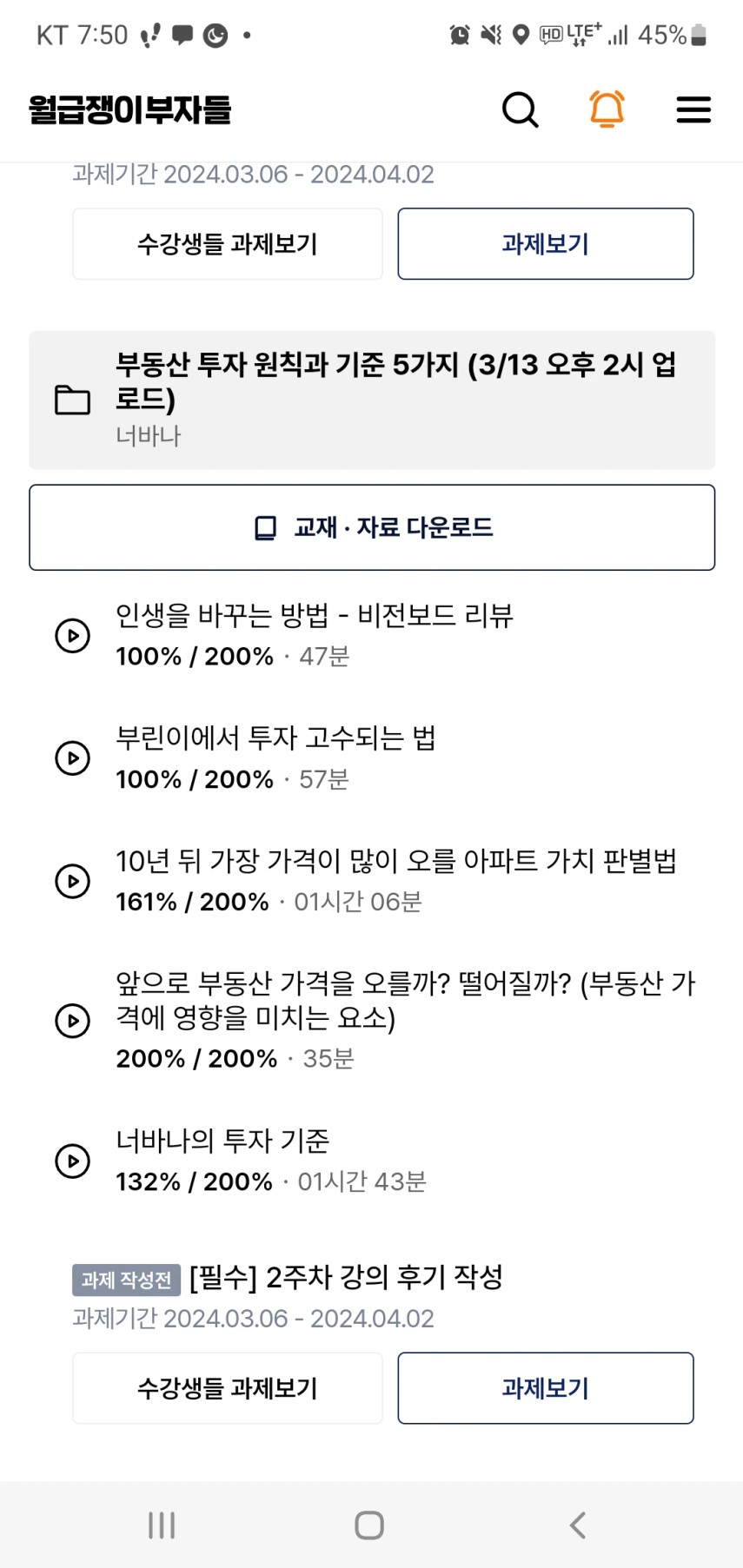This screenshot has width=743, height=1568.
Task: Open the orange notifications bell
Action: pyautogui.click(x=607, y=109)
